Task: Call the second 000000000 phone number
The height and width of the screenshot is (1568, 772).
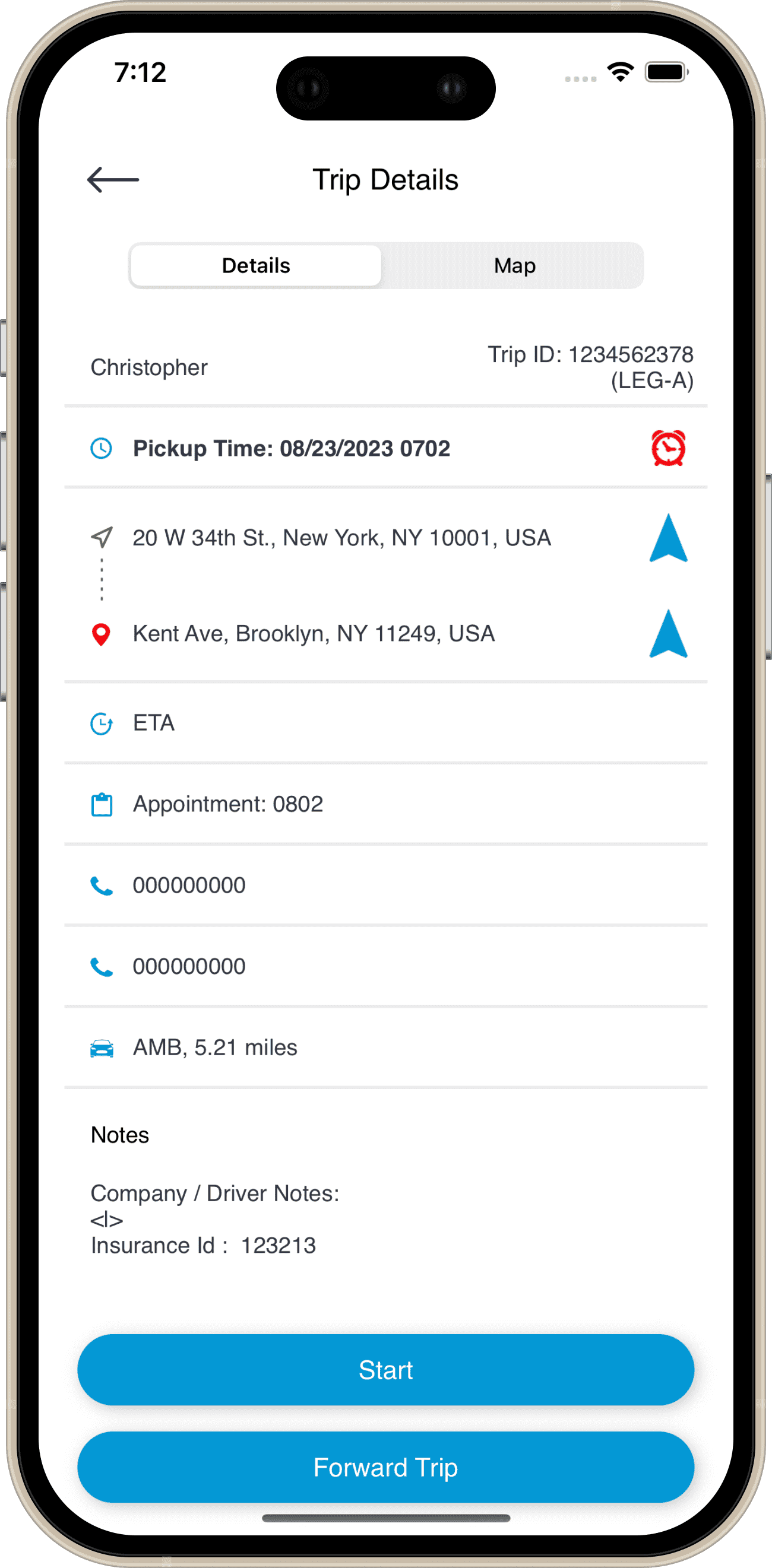Action: [386, 966]
